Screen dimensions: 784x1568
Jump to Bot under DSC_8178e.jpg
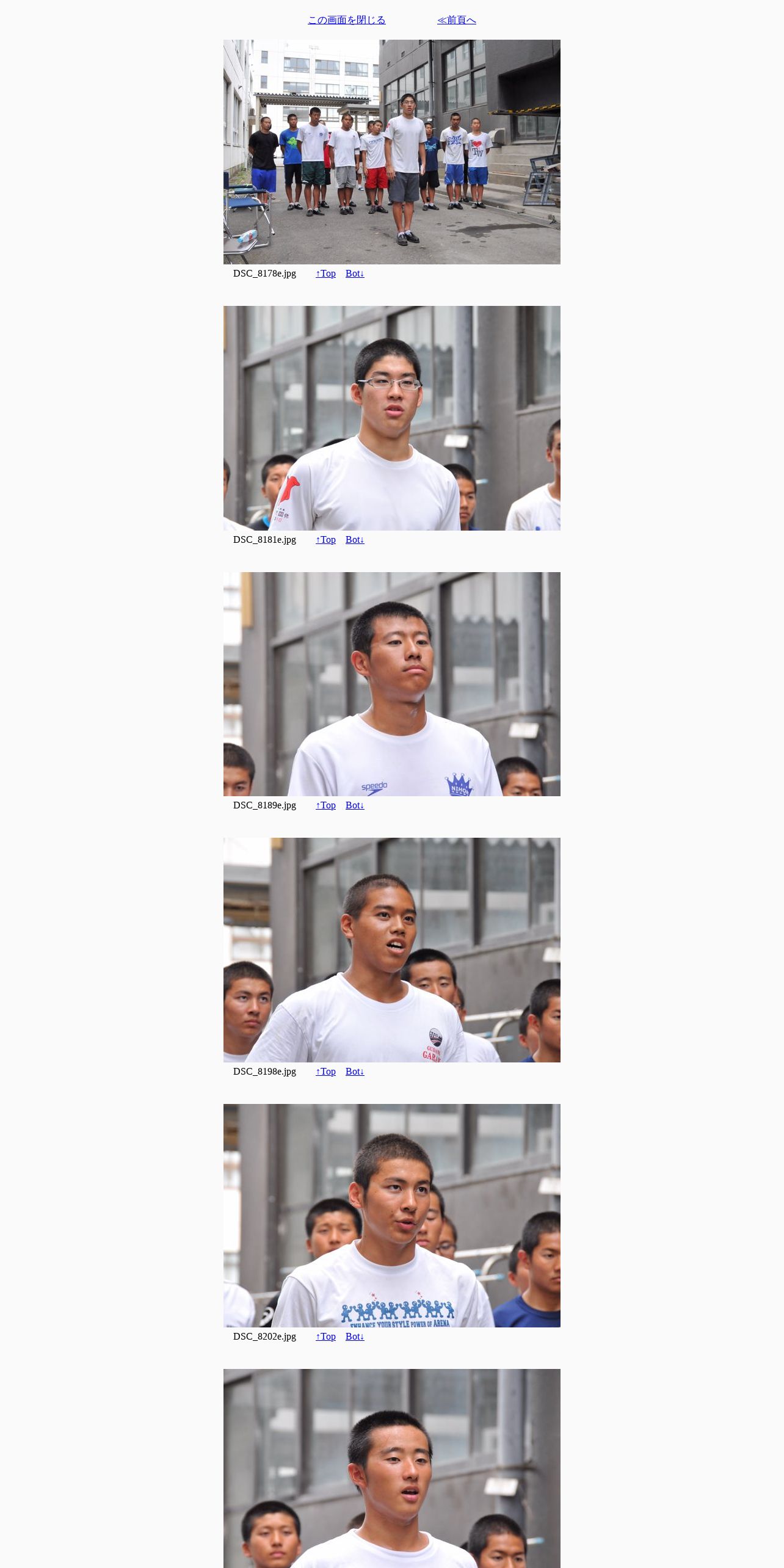pos(355,274)
